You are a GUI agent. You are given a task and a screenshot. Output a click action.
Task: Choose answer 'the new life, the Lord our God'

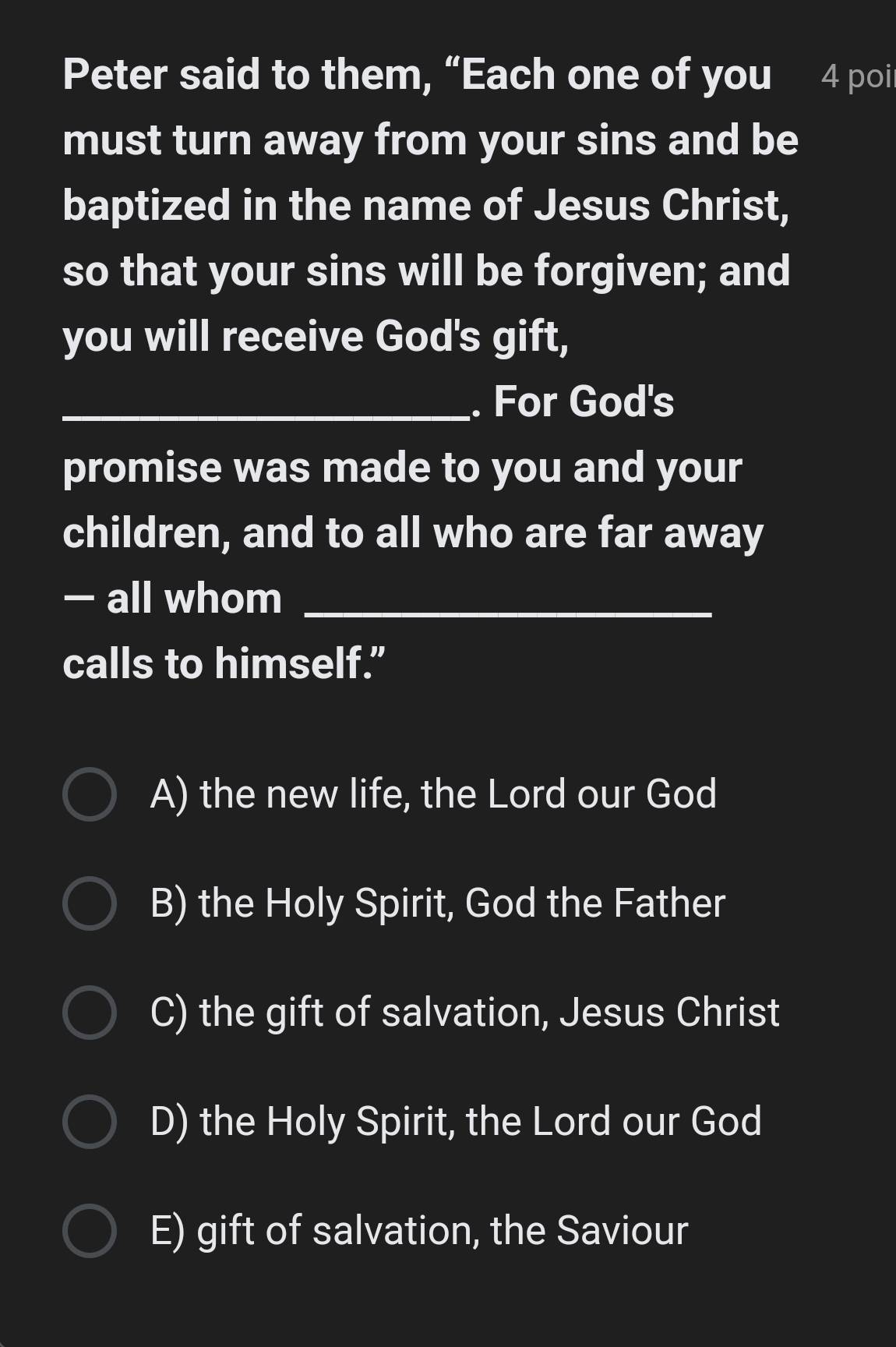click(x=433, y=794)
